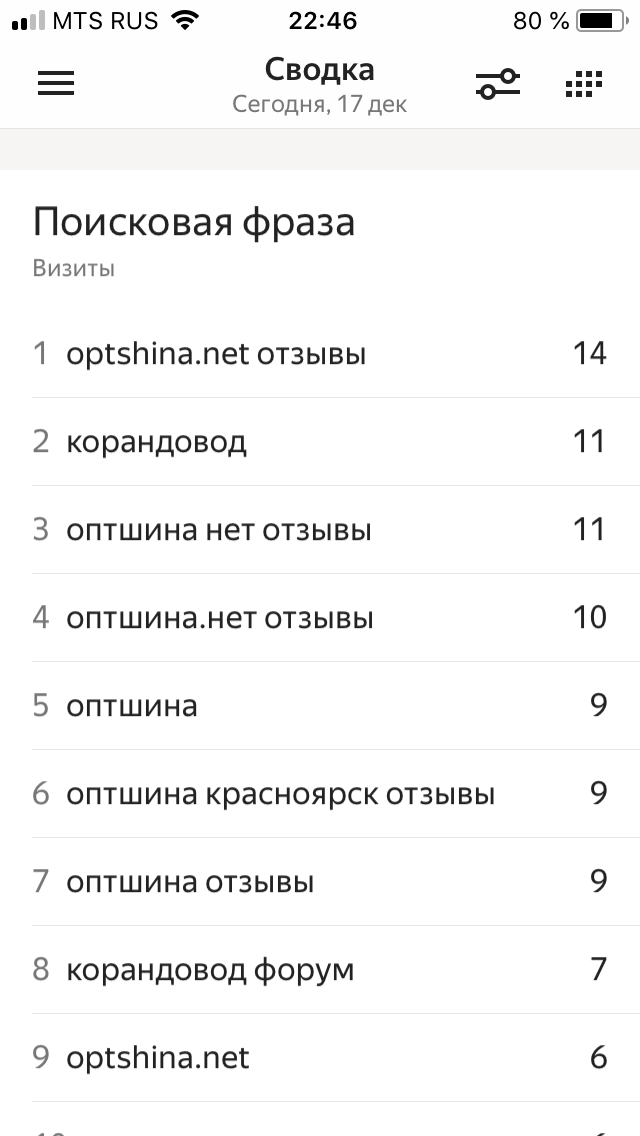This screenshot has height=1136, width=640.
Task: Open the date selection grid icon
Action: (x=584, y=84)
